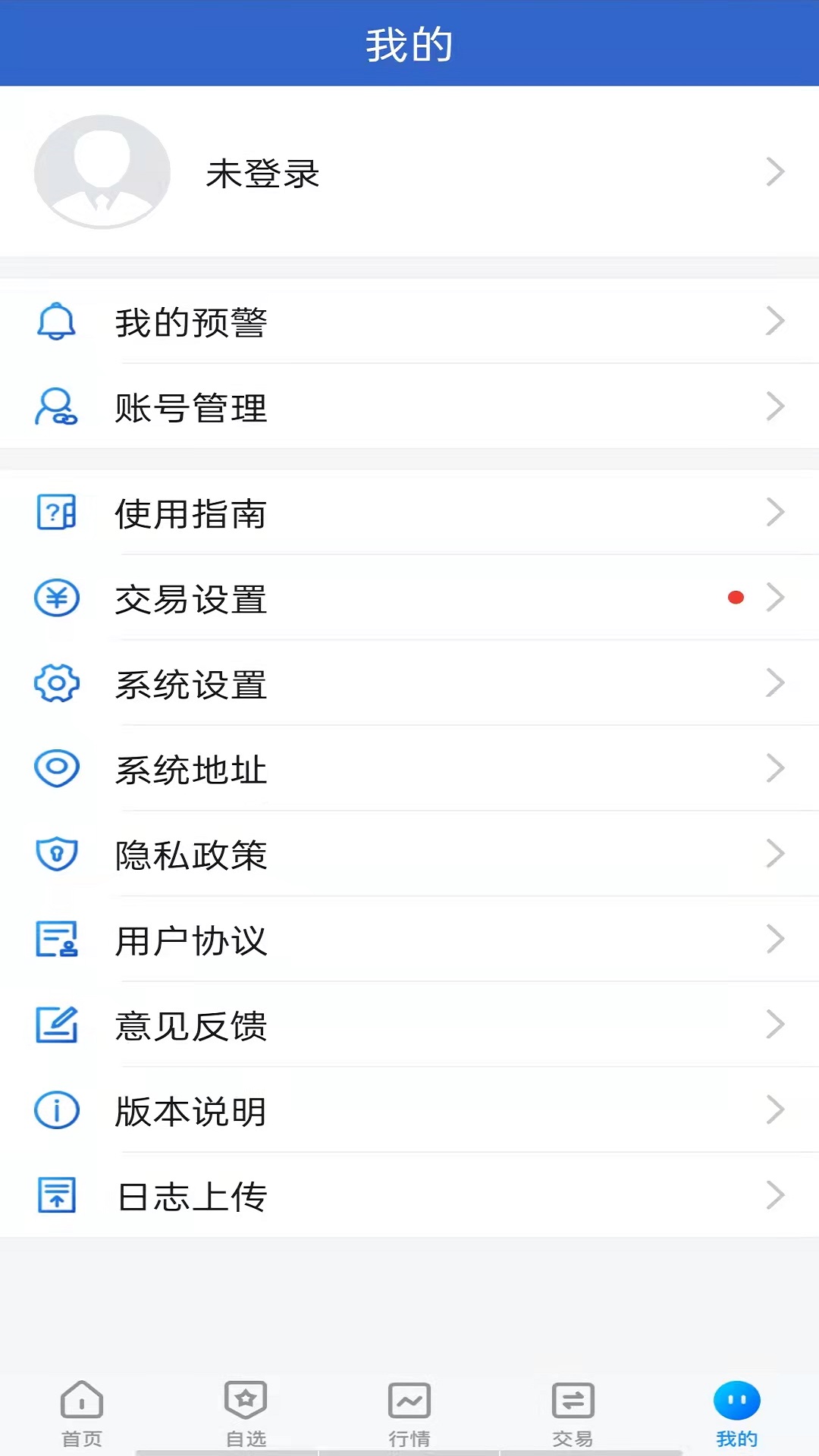This screenshot has height=1456, width=819.
Task: Open 用户协议
Action: click(x=409, y=940)
